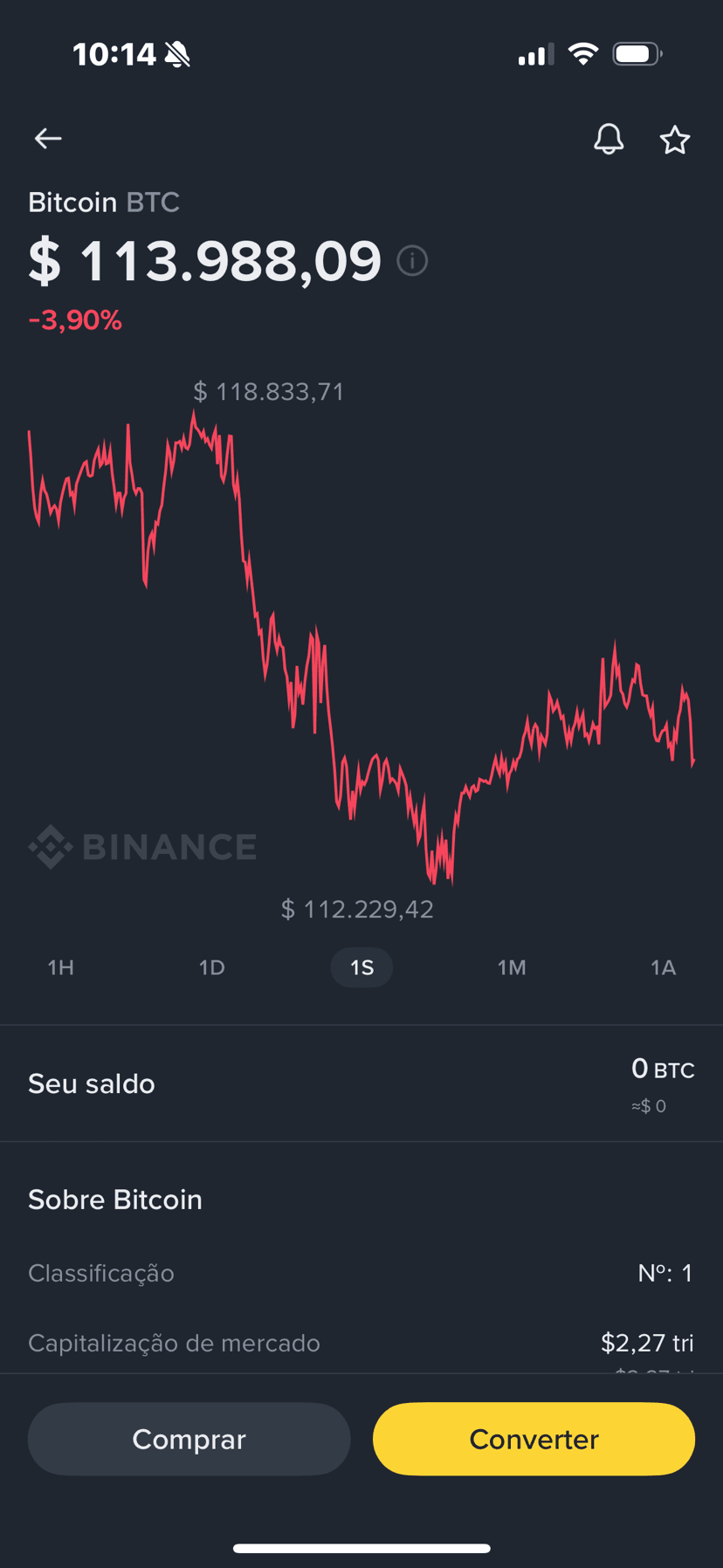
Task: Switch chart to 1D timeframe
Action: click(x=211, y=967)
